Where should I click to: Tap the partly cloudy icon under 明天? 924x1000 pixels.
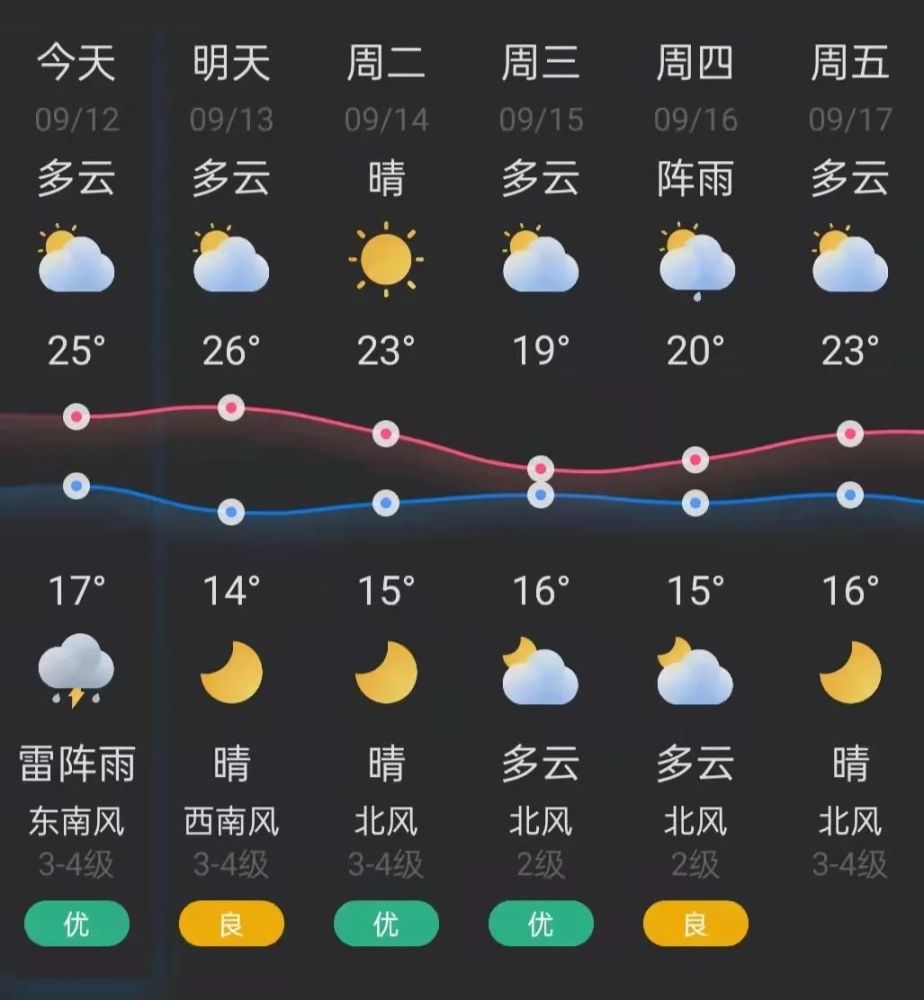231,258
